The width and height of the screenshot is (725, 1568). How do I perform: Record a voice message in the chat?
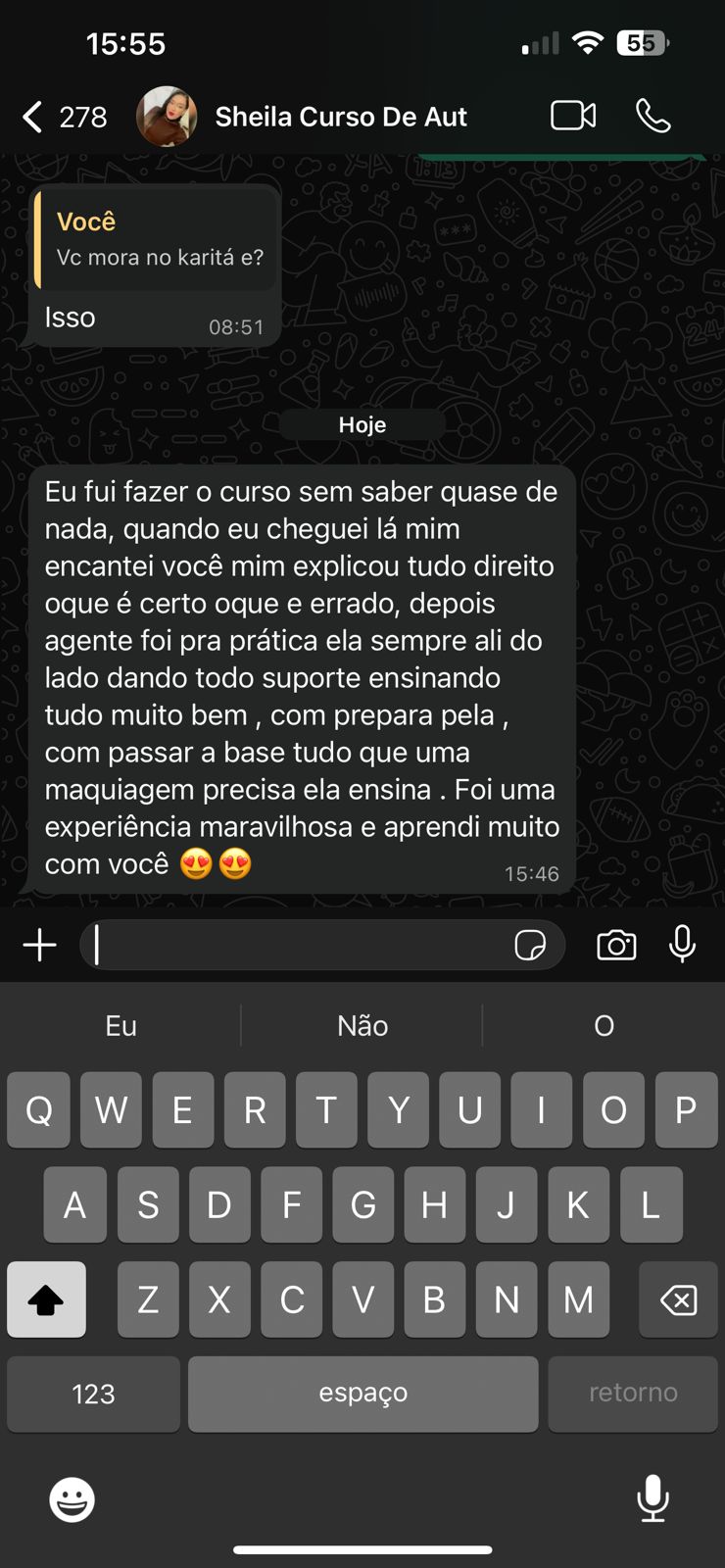click(682, 944)
